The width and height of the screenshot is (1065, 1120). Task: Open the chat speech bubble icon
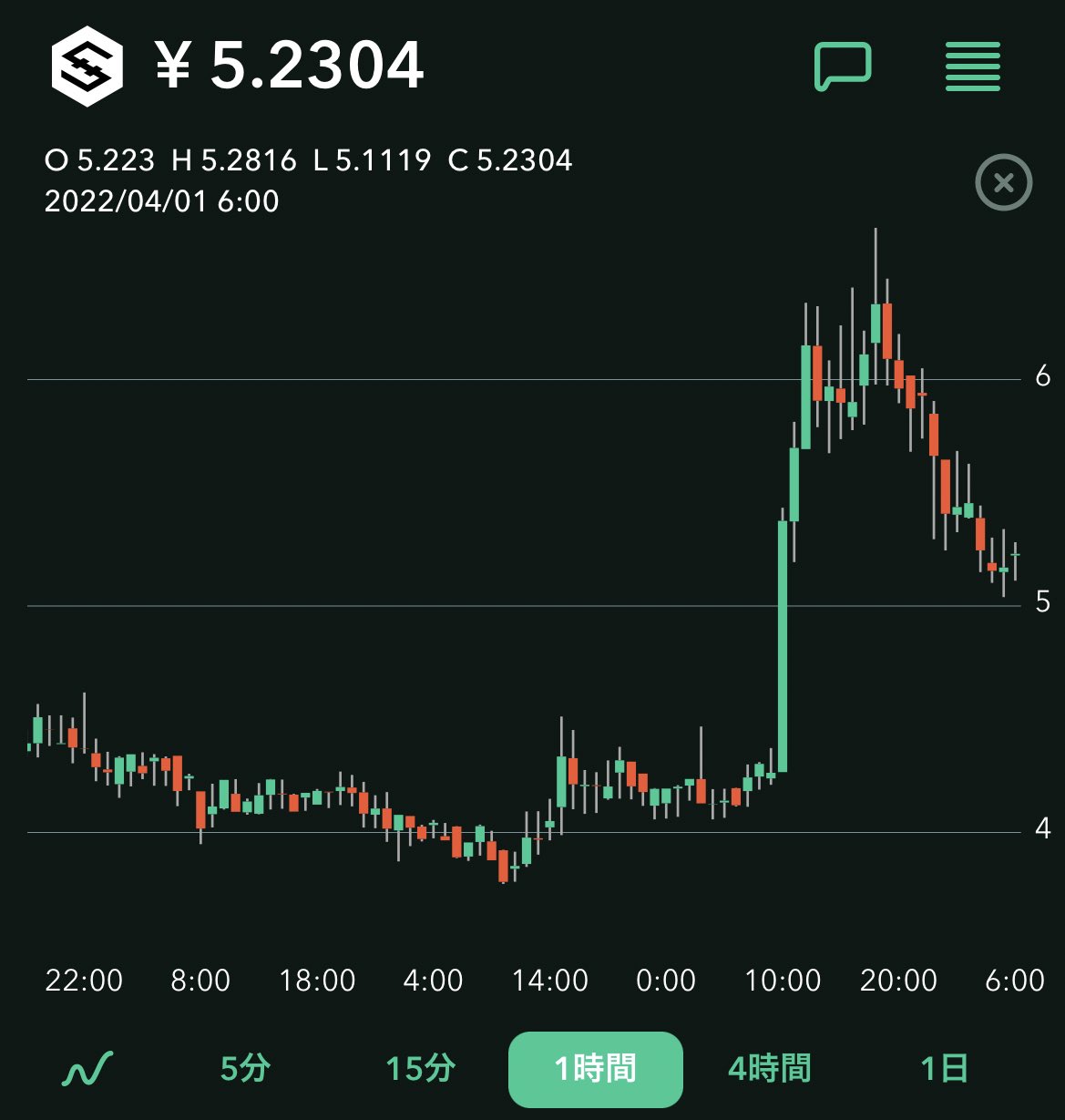[x=843, y=67]
